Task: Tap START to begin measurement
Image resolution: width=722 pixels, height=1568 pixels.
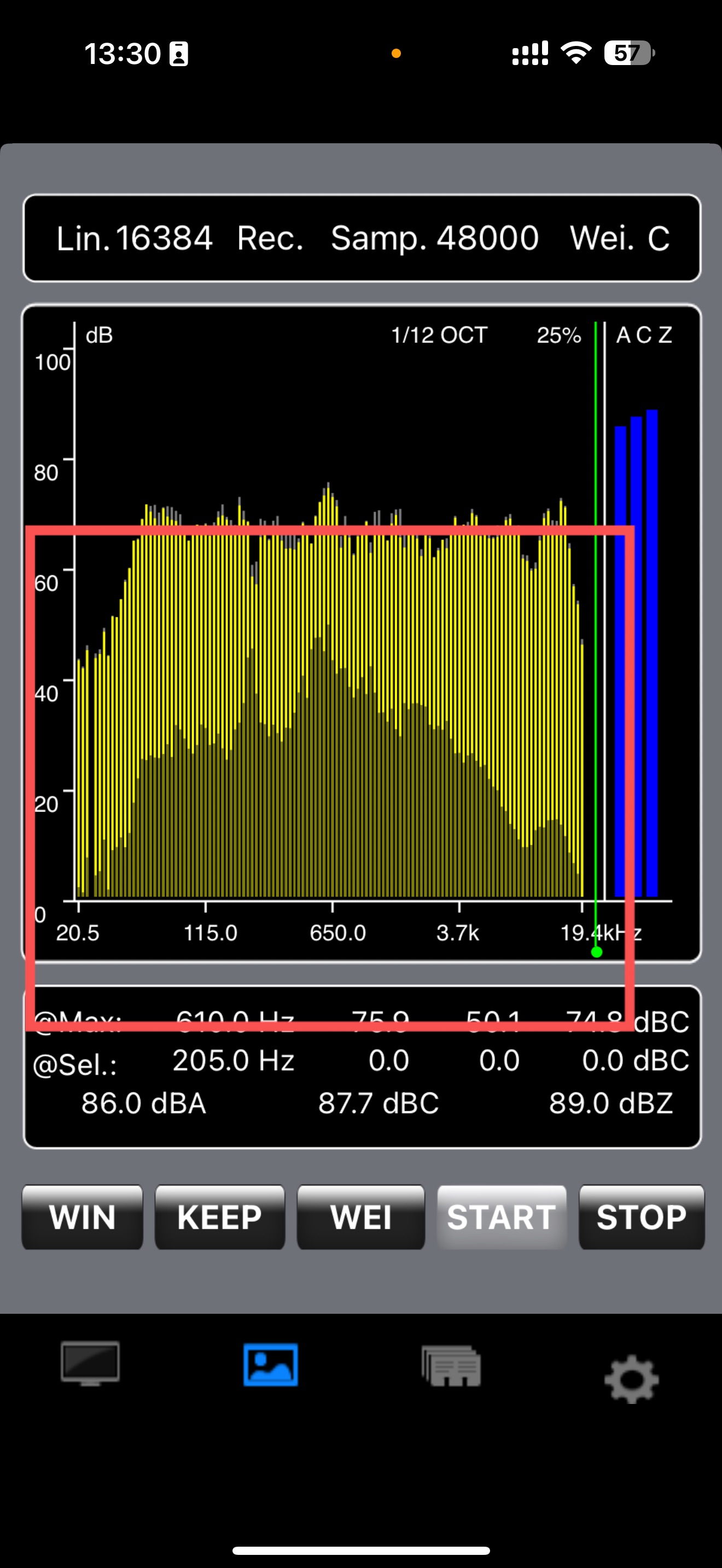Action: coord(502,1218)
